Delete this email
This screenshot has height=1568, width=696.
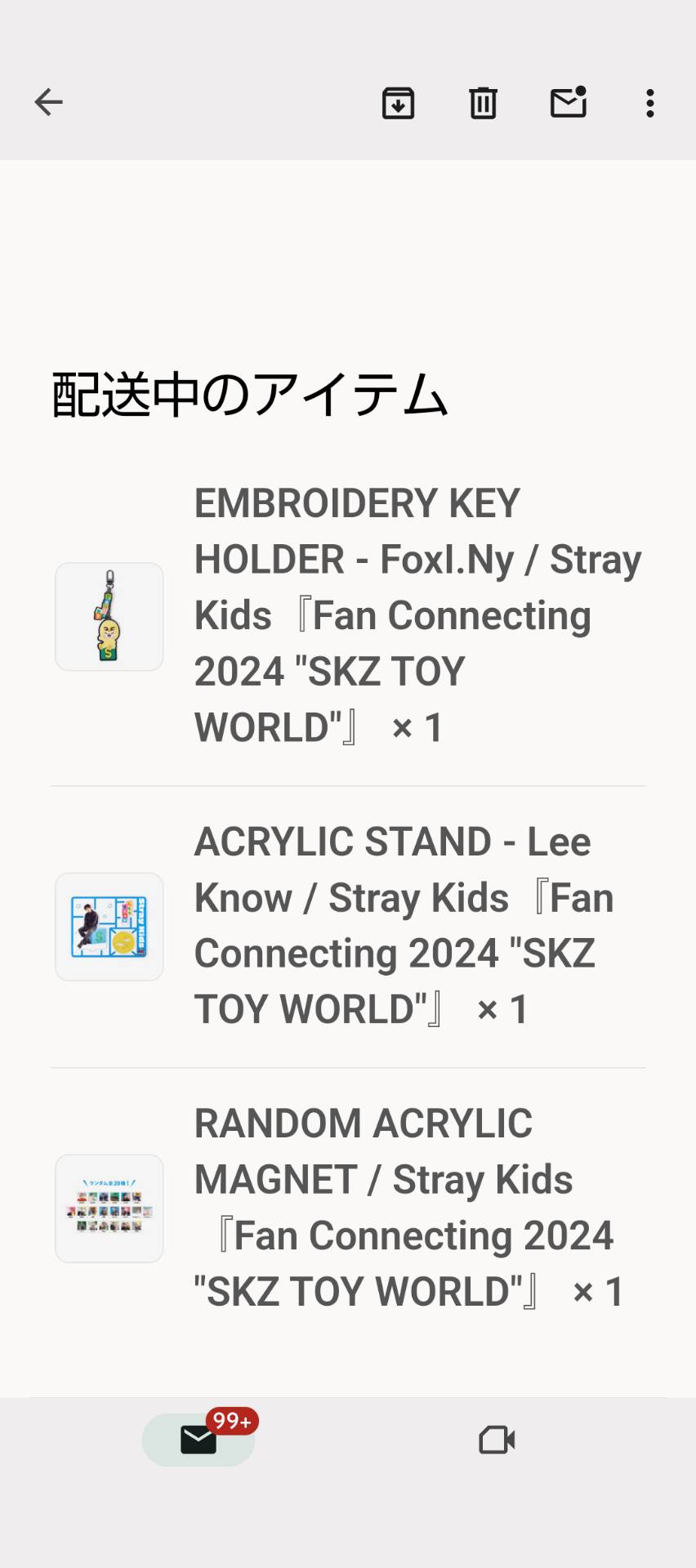pyautogui.click(x=483, y=103)
